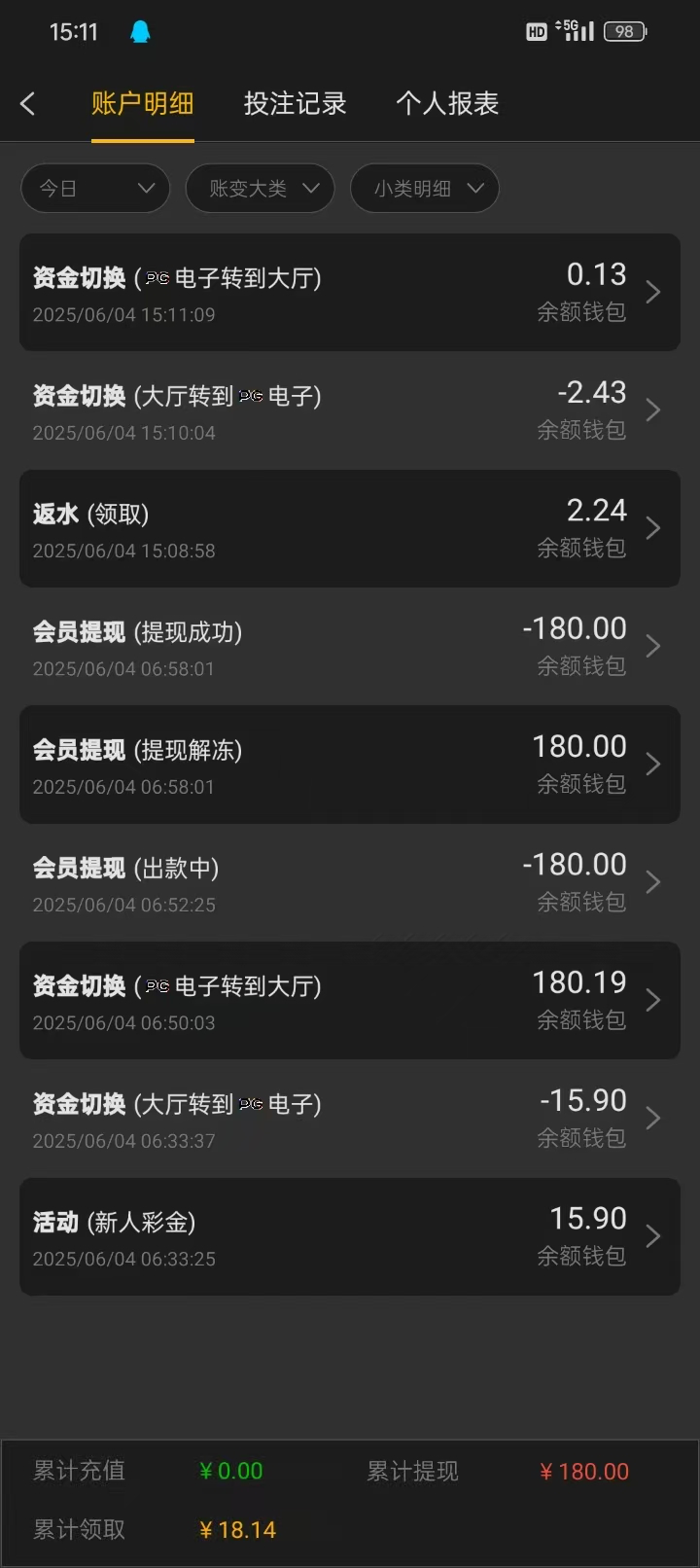
Task: Open the 0.13 资金切换 record at 15:11:09
Action: 350,292
